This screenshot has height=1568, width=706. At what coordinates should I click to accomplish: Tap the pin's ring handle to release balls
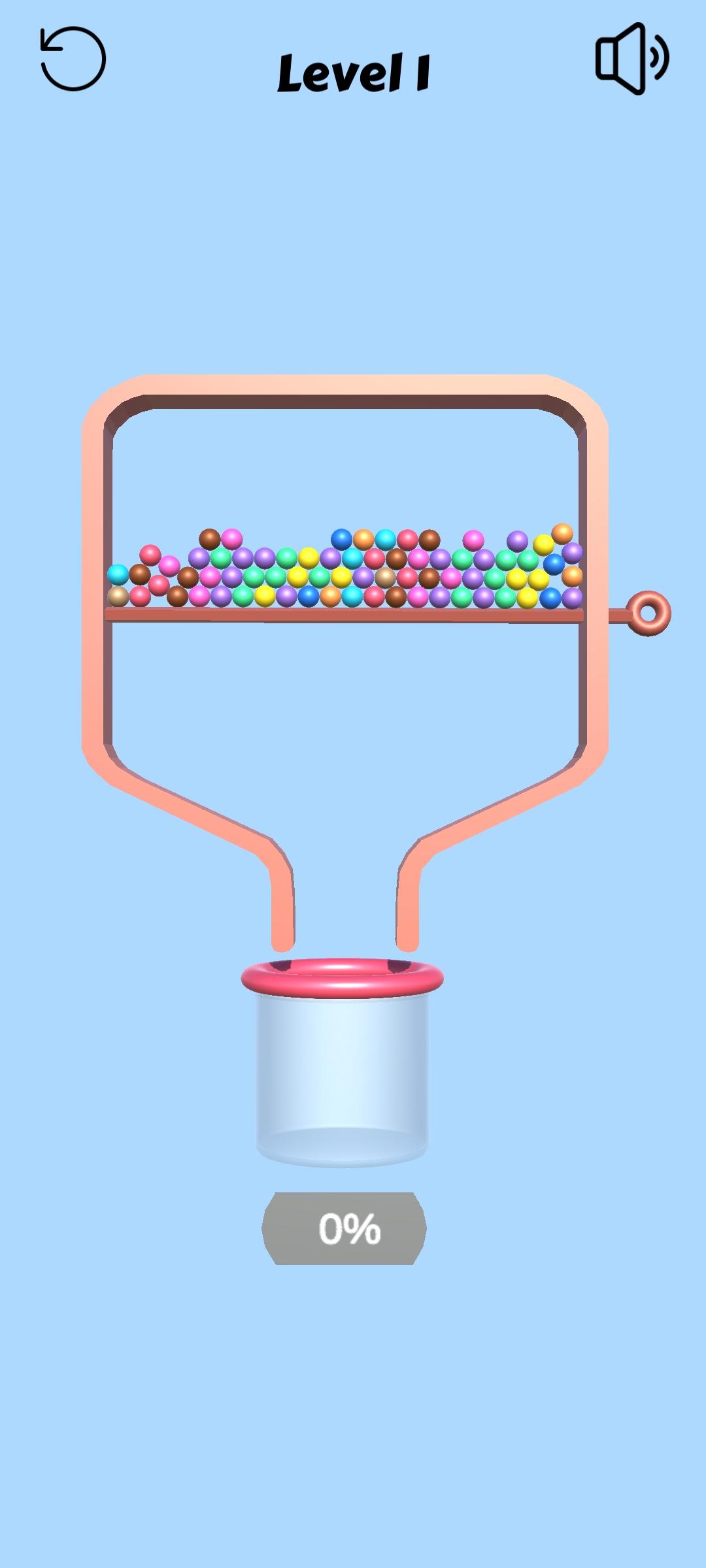[x=648, y=613]
